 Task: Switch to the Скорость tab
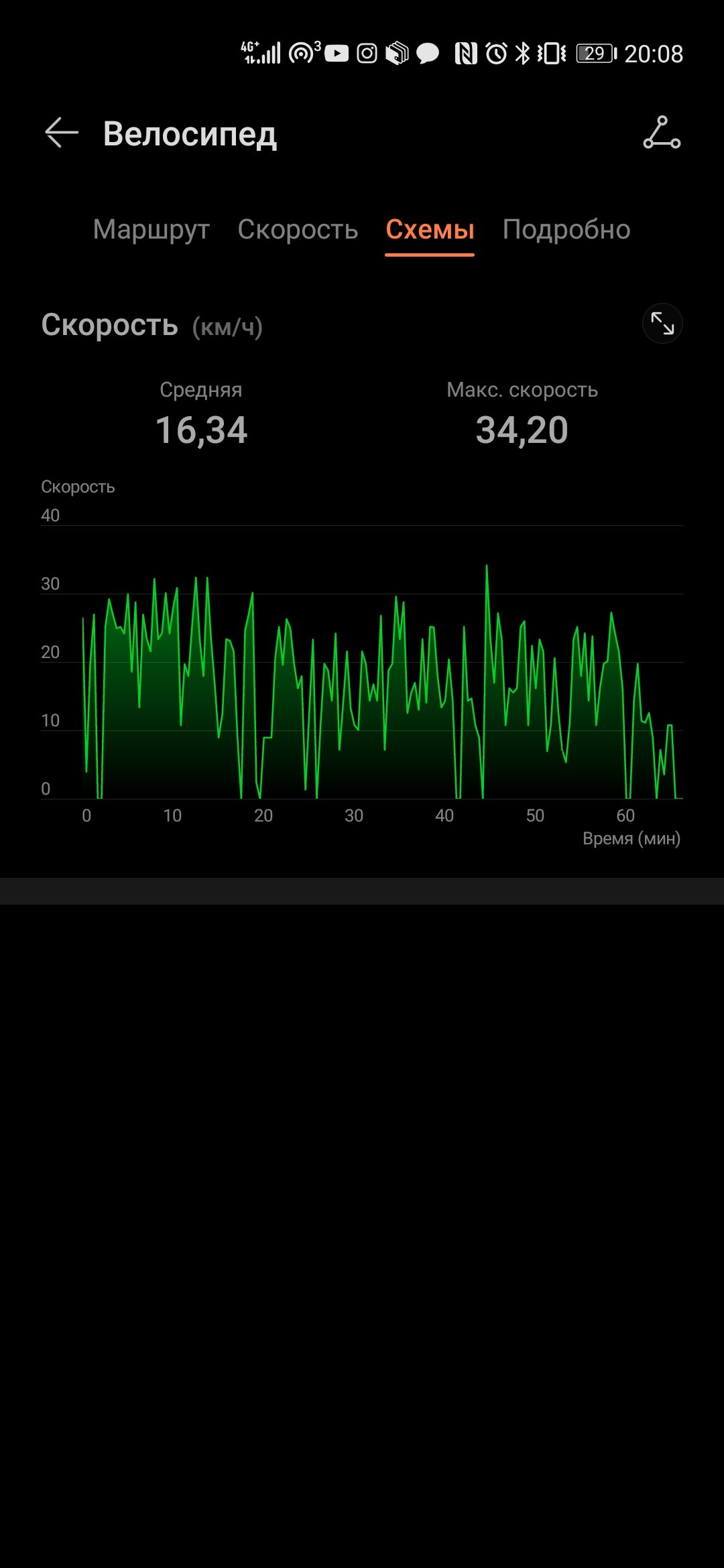pos(298,230)
